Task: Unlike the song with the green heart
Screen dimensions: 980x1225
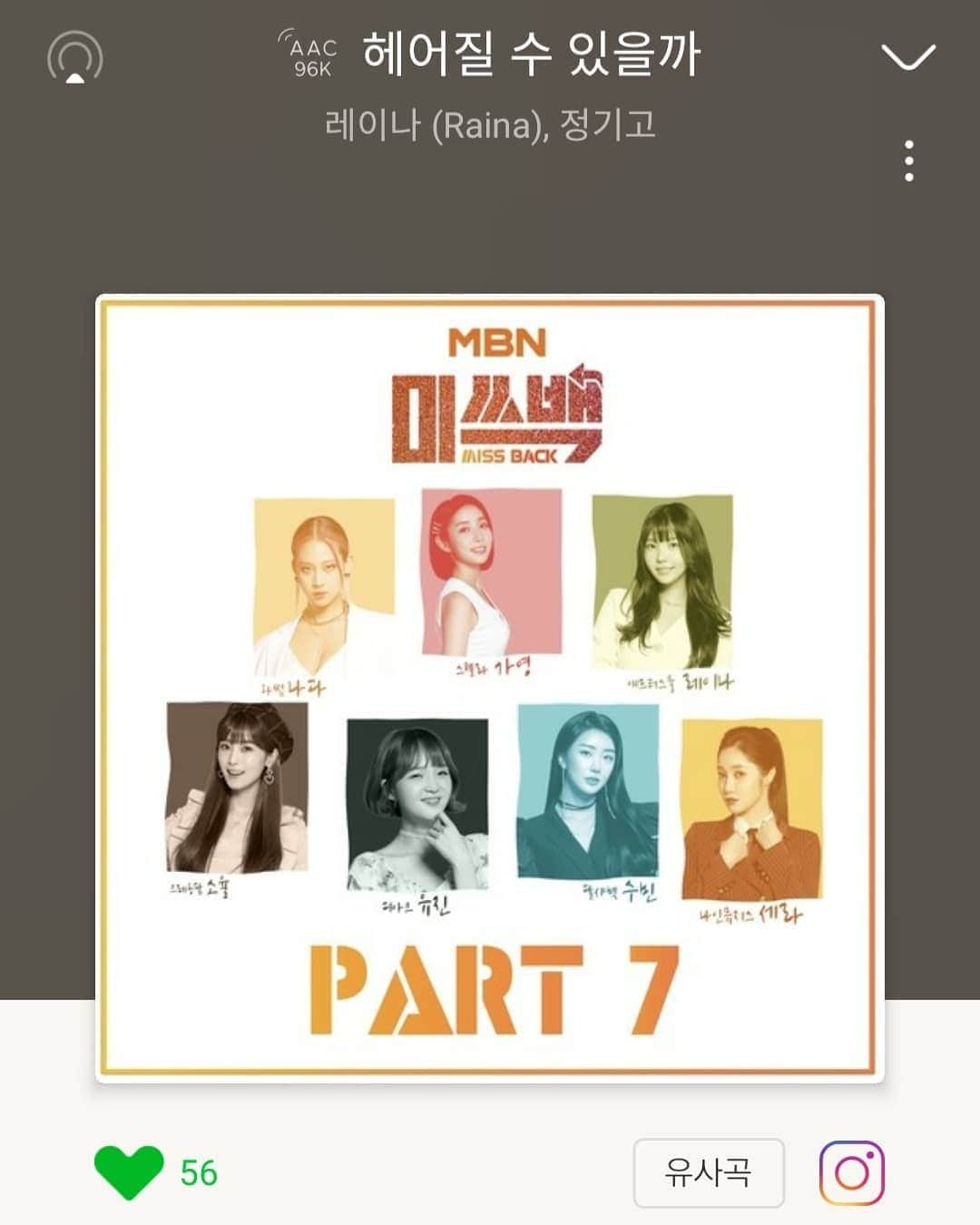Action: tap(129, 1171)
